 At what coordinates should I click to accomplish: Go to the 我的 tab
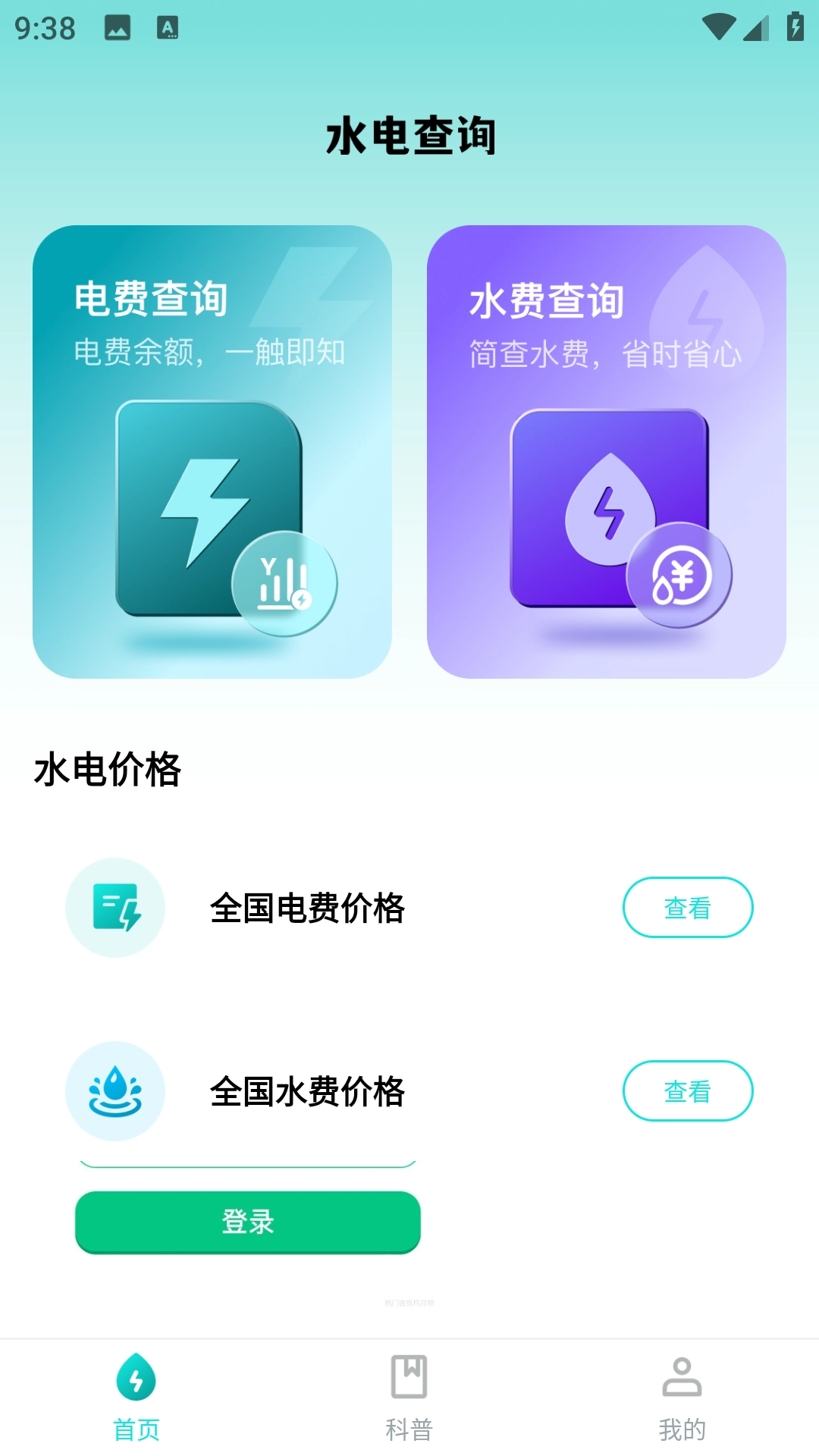click(682, 1397)
